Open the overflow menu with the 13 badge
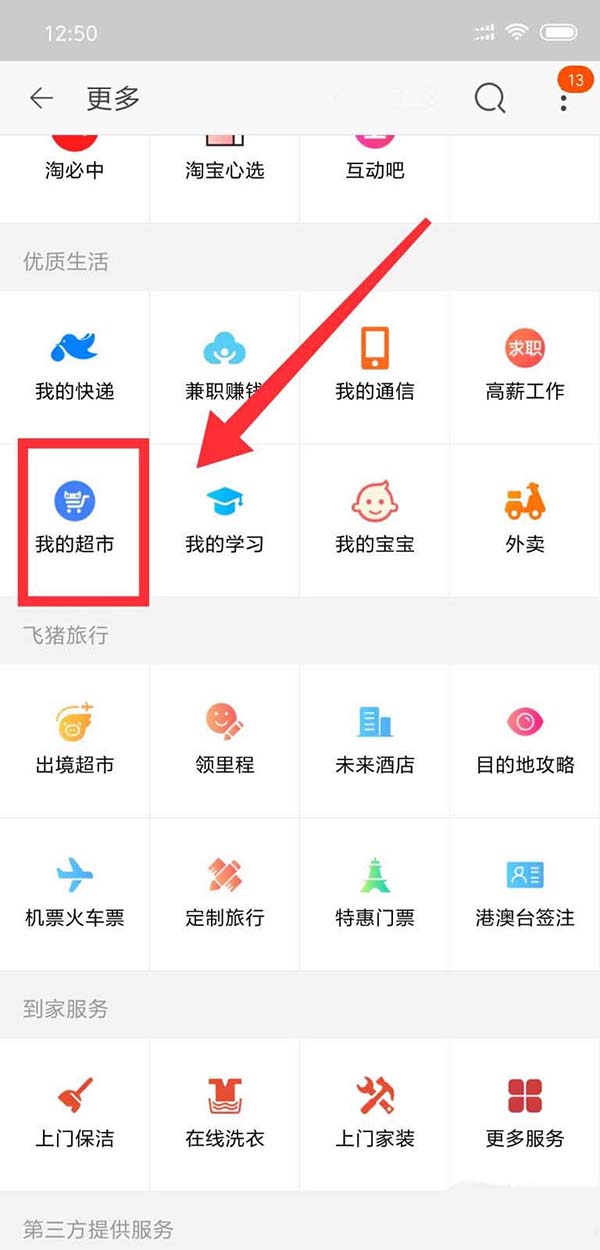Screen dimensions: 600x1250 [564, 98]
